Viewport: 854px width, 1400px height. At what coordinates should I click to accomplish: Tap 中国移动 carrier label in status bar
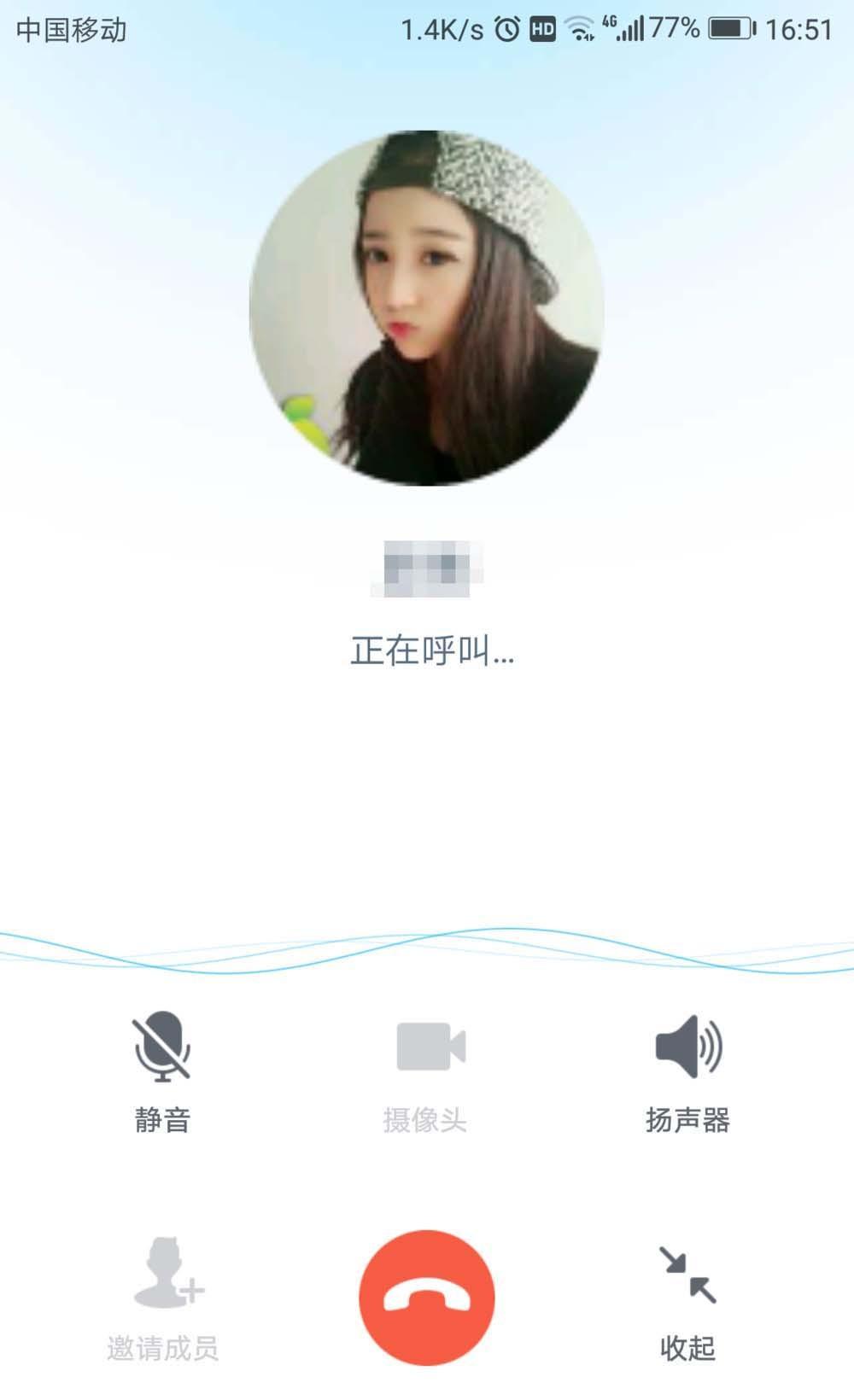pyautogui.click(x=70, y=27)
